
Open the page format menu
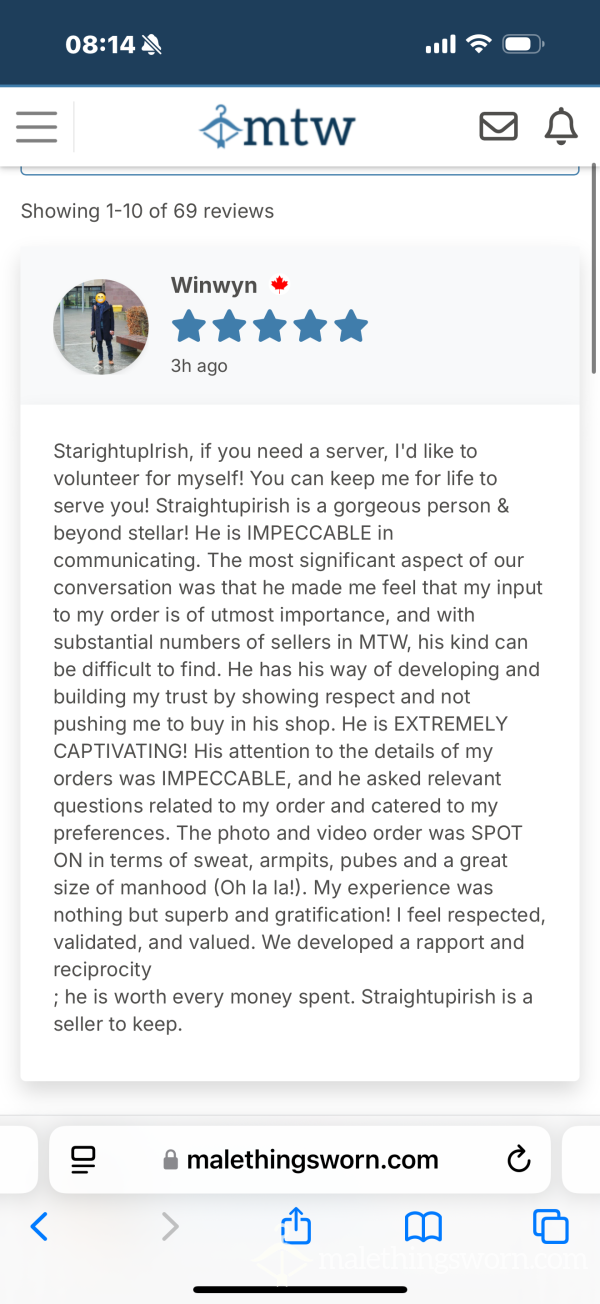pyautogui.click(x=83, y=1159)
